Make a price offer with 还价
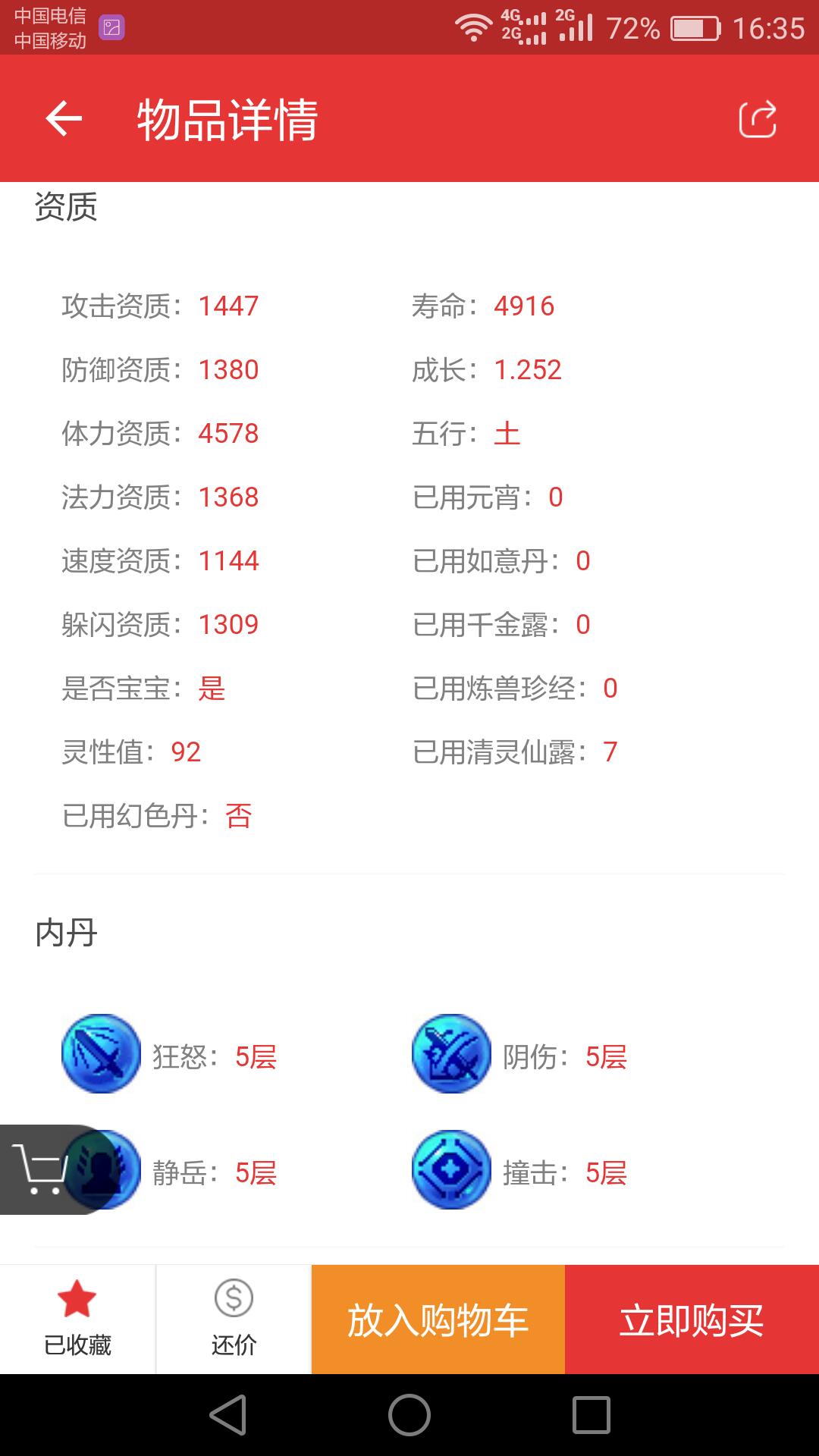 click(234, 1319)
